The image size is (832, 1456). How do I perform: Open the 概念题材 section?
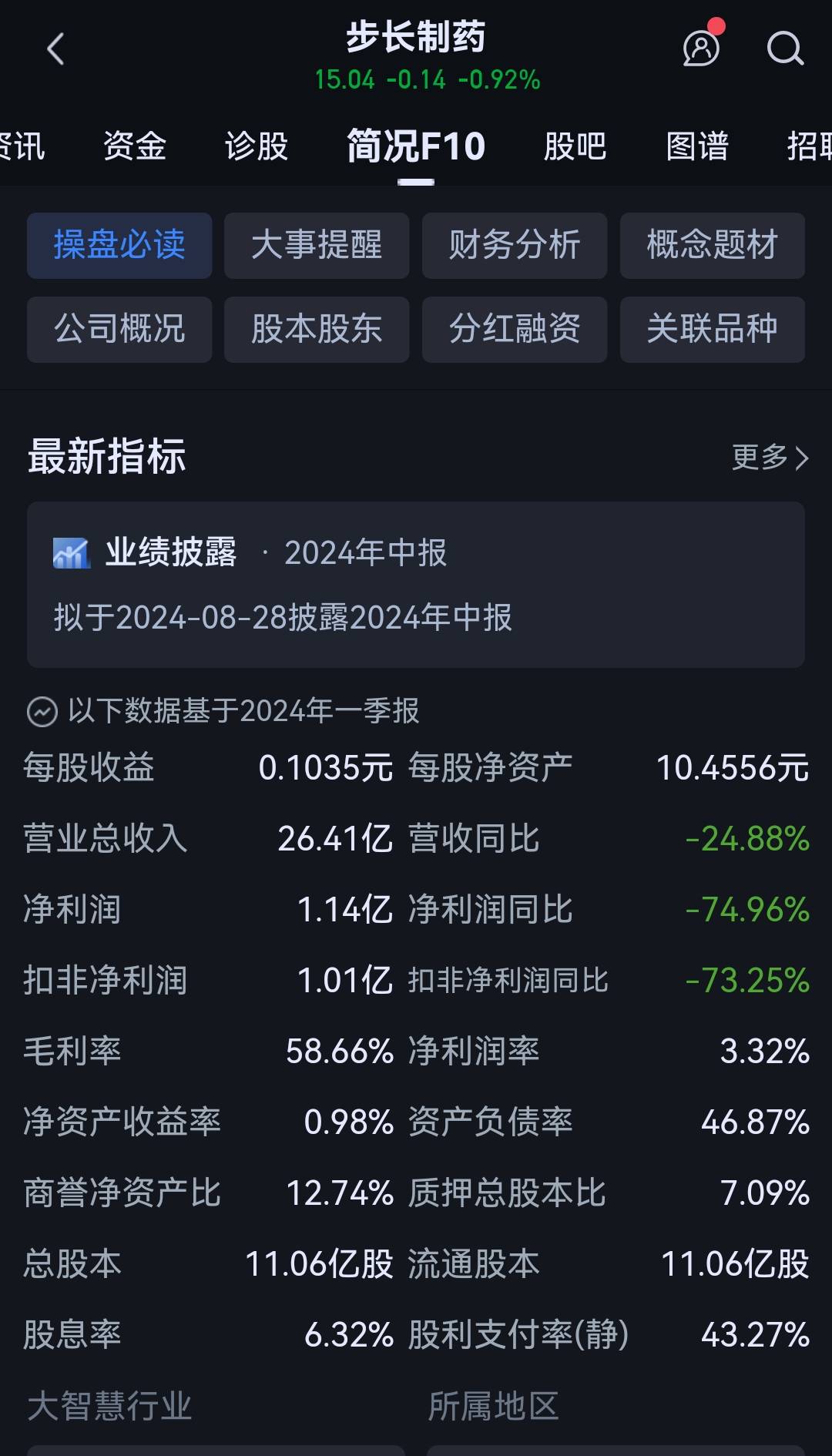pyautogui.click(x=712, y=246)
